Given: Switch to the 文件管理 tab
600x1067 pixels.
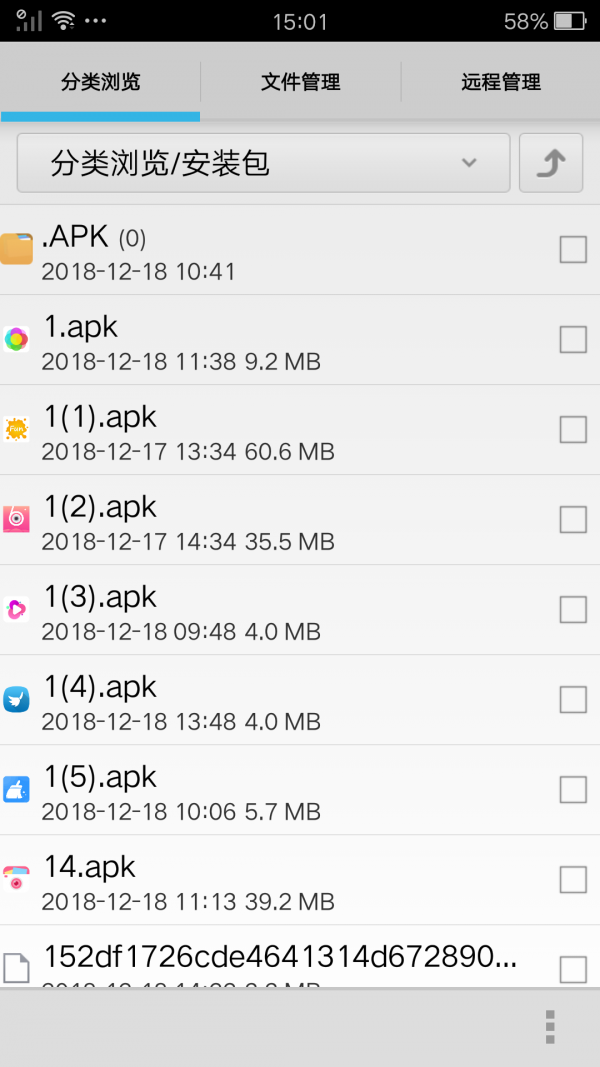Looking at the screenshot, I should (300, 82).
